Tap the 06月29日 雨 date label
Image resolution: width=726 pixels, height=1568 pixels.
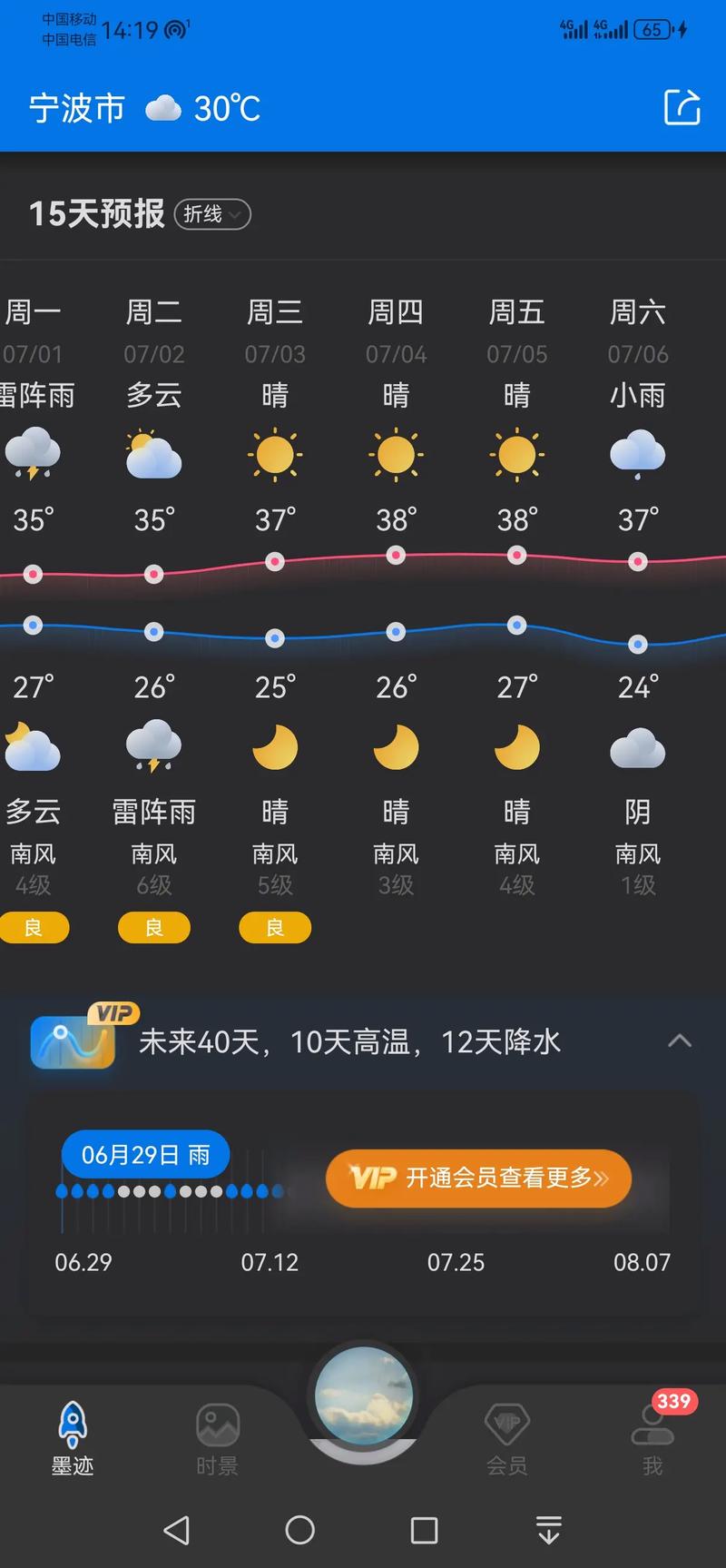pos(144,1154)
